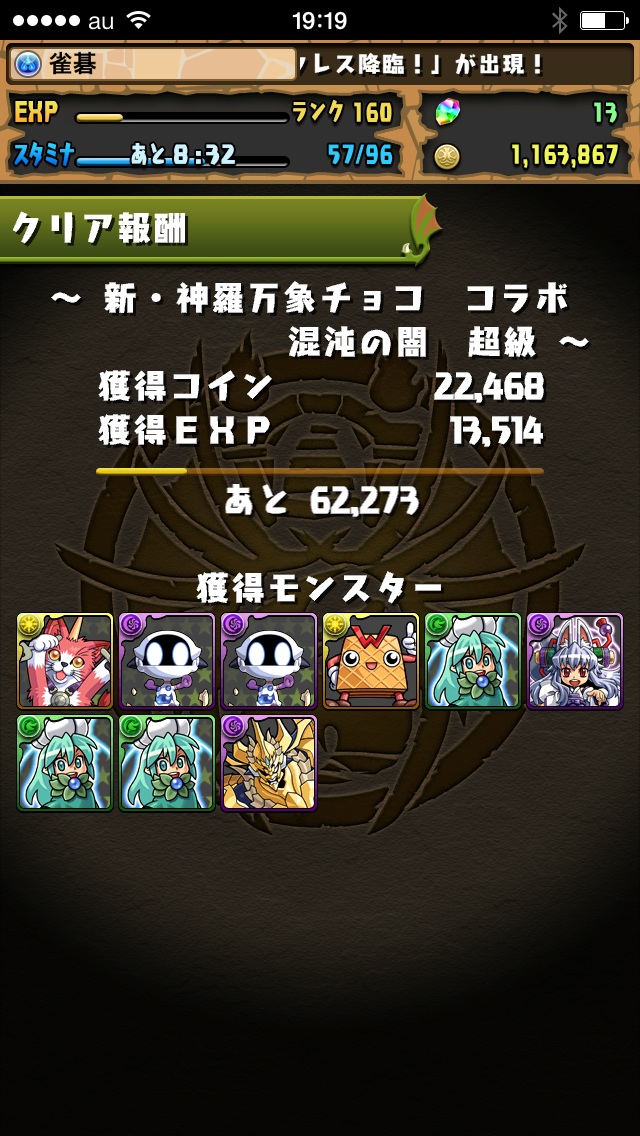The width and height of the screenshot is (640, 1136).
Task: Open the white-haired fox girl monster
Action: pyautogui.click(x=575, y=661)
